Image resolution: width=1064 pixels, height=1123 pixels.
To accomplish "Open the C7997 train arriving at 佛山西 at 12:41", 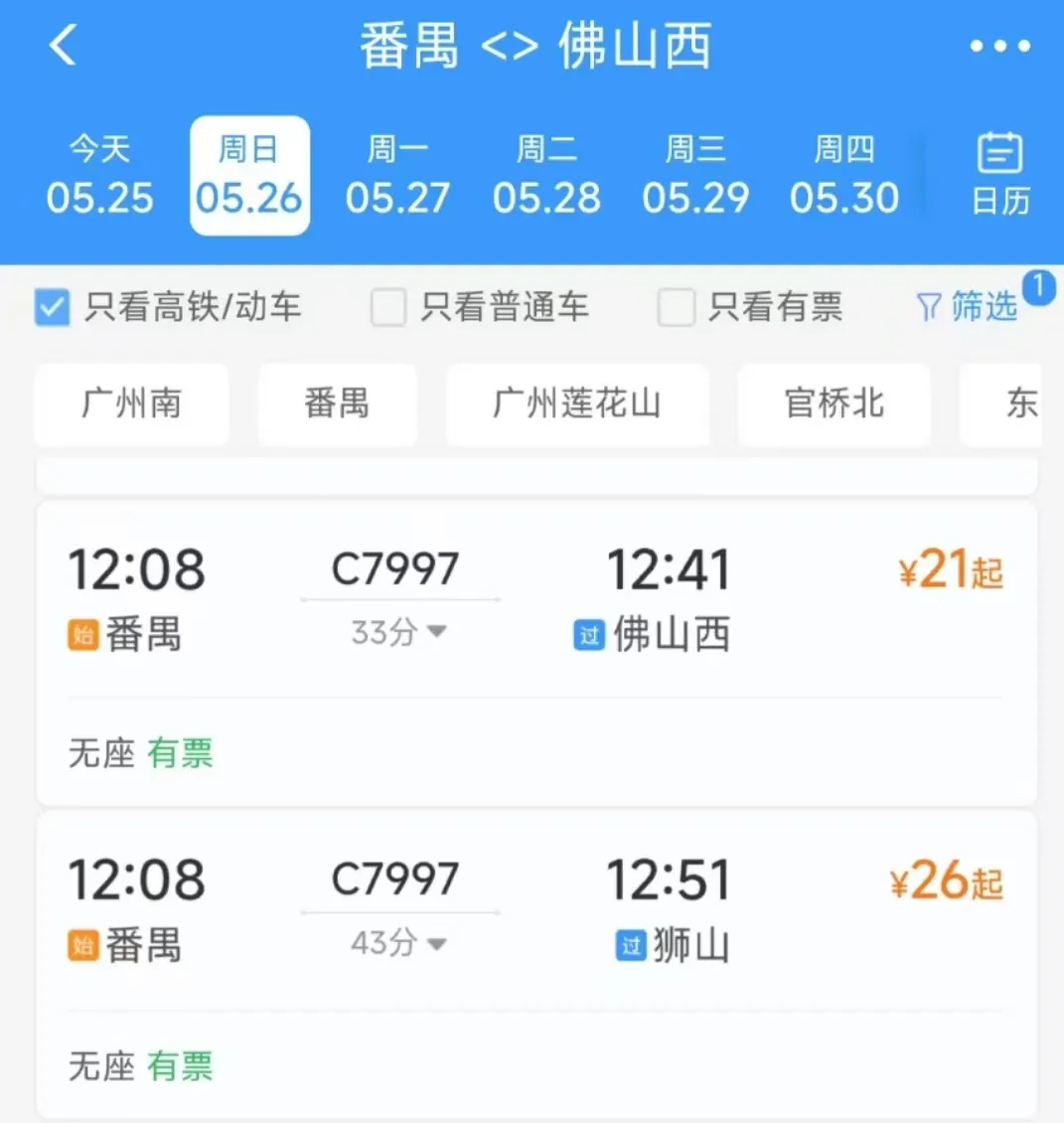I will click(x=536, y=653).
